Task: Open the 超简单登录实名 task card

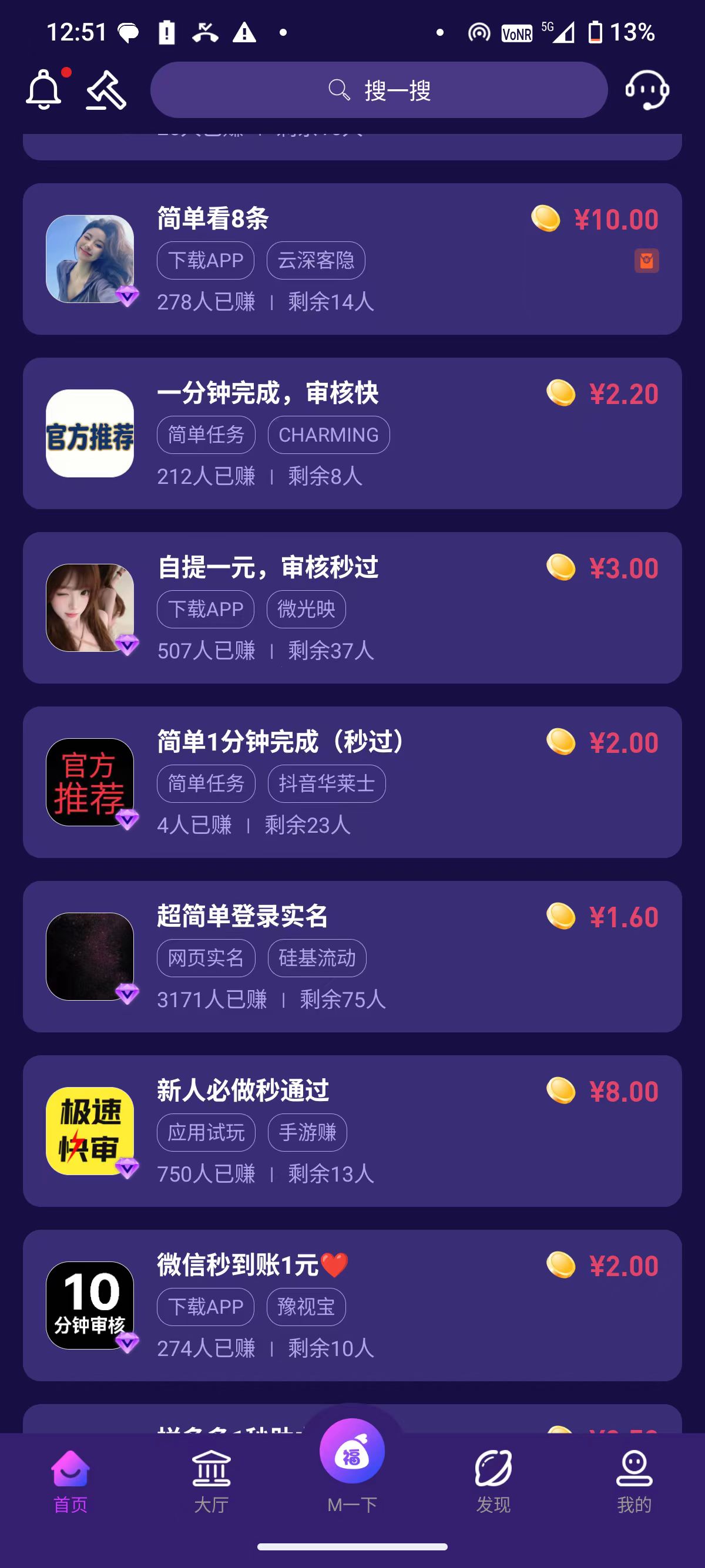Action: click(x=352, y=956)
